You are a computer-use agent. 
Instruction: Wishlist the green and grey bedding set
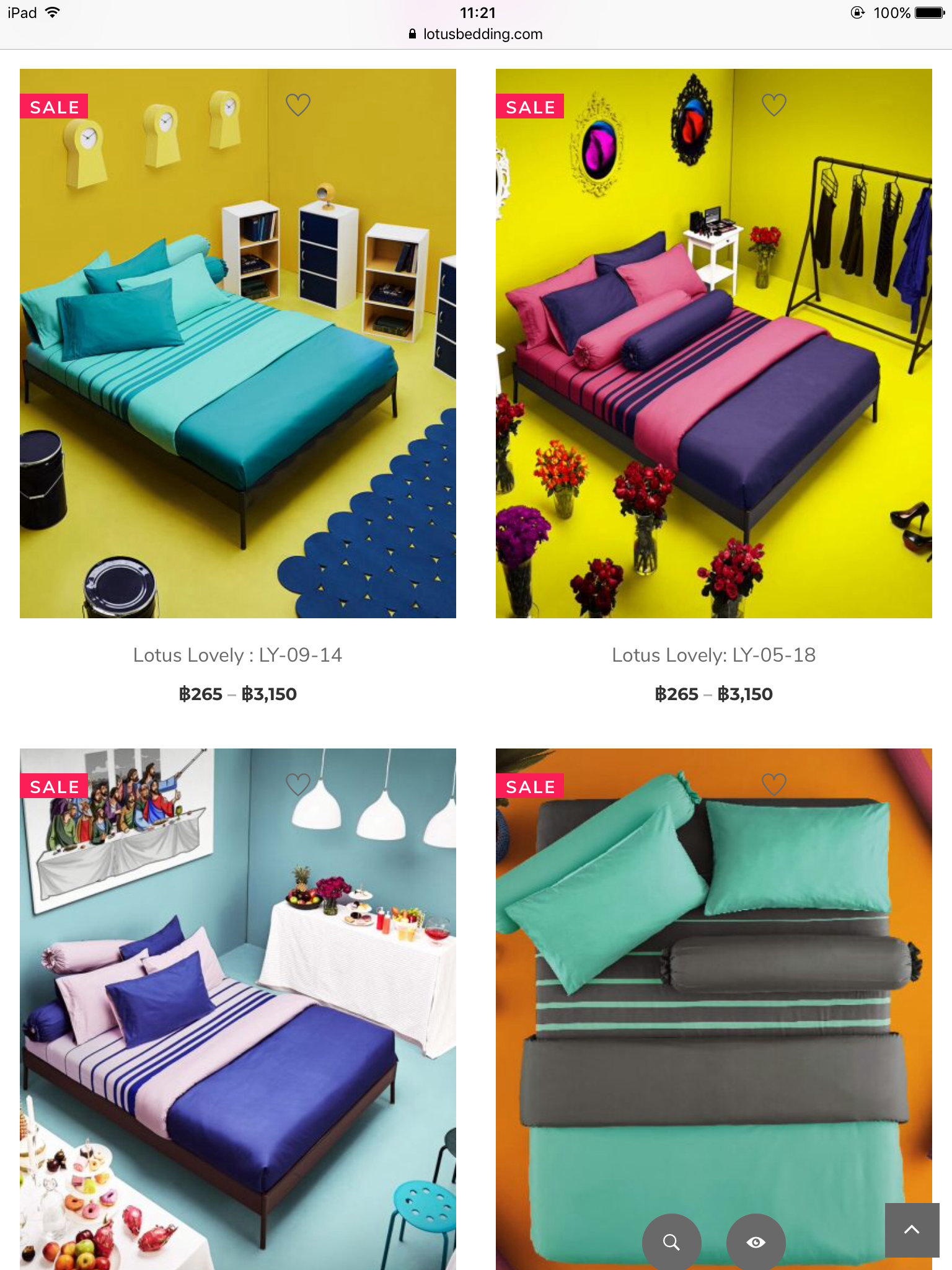point(773,784)
